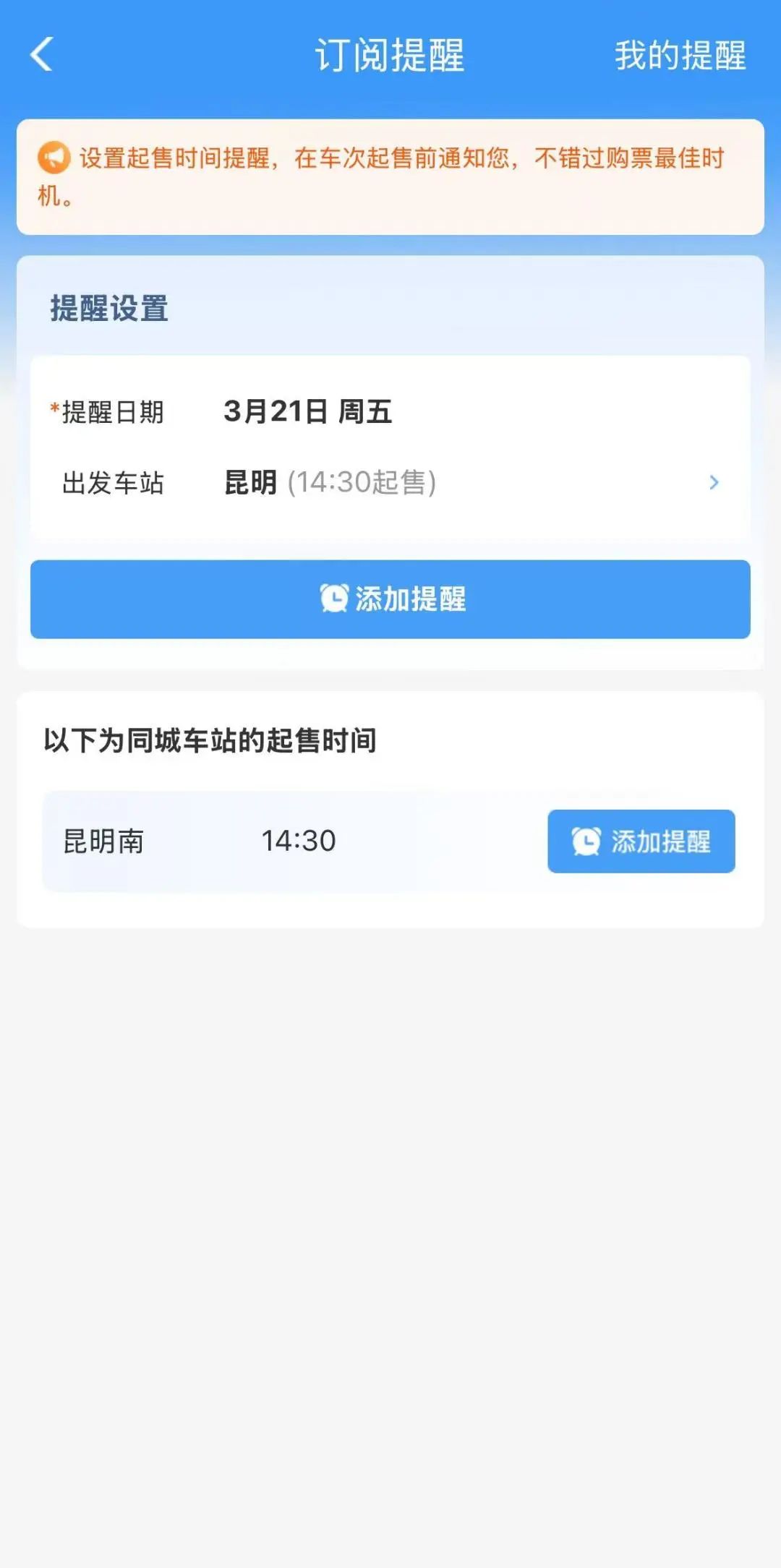Open the 出发车站 station selection row

pyautogui.click(x=390, y=482)
